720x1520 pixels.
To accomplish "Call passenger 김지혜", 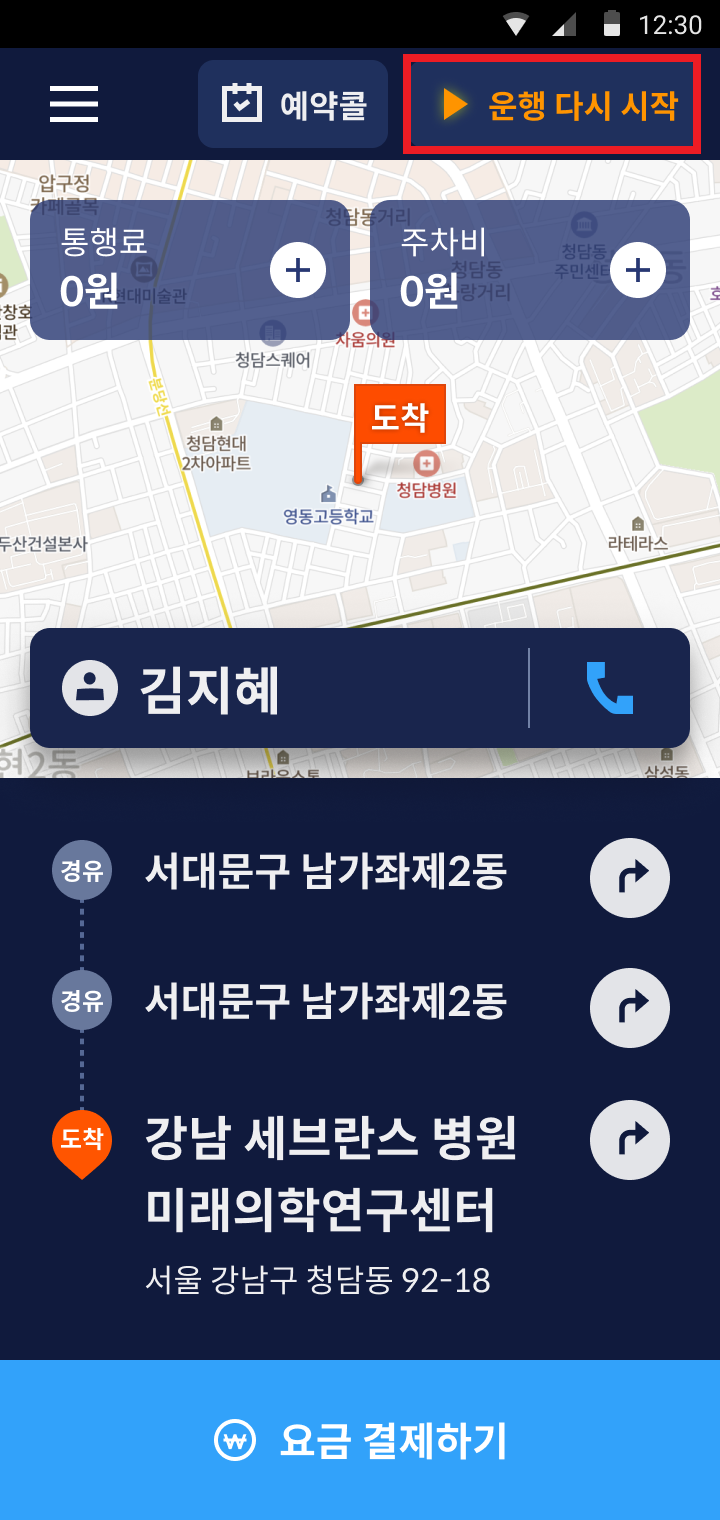I will tap(610, 688).
